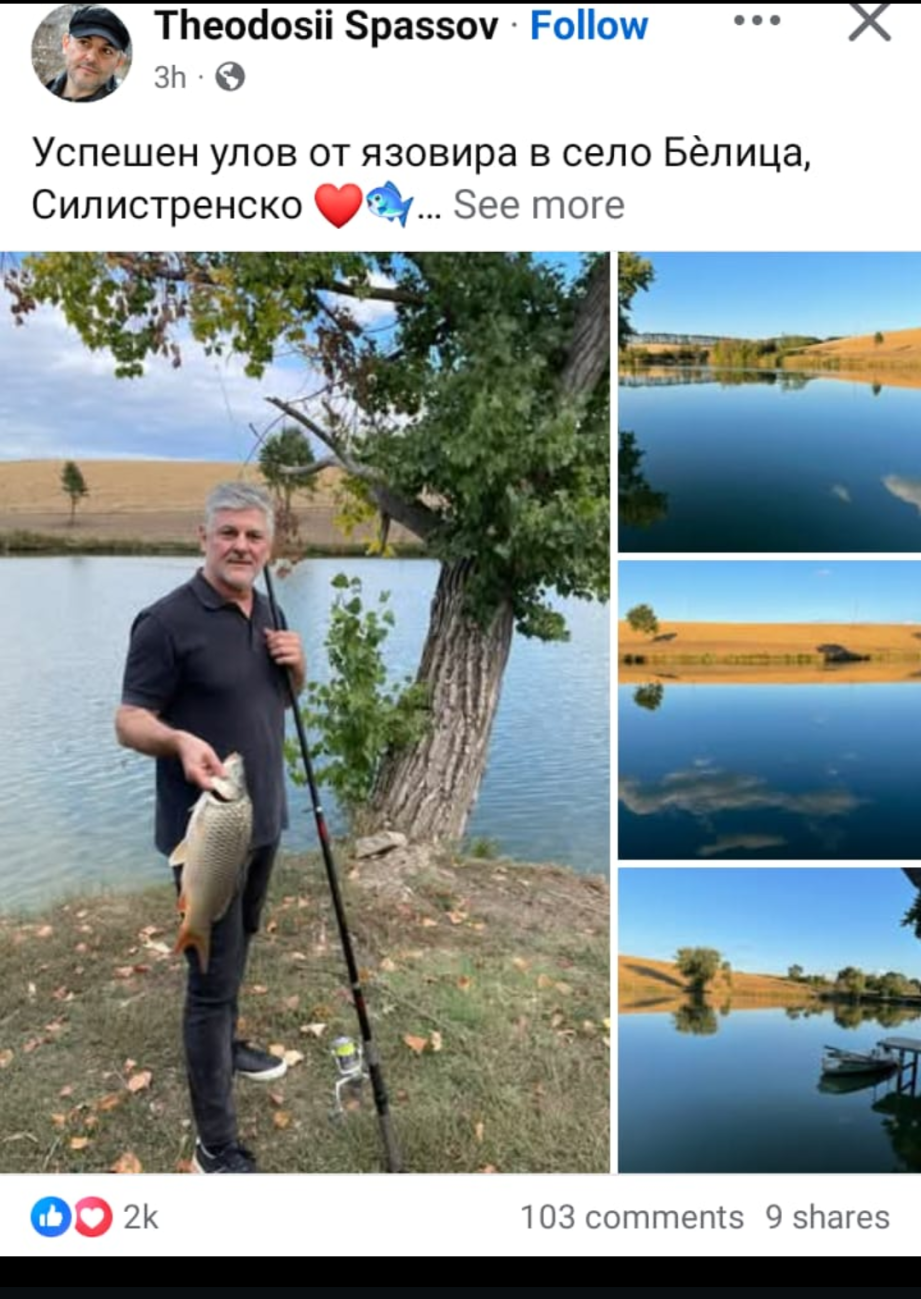
Task: Follow Theodosii Spassov
Action: (589, 26)
